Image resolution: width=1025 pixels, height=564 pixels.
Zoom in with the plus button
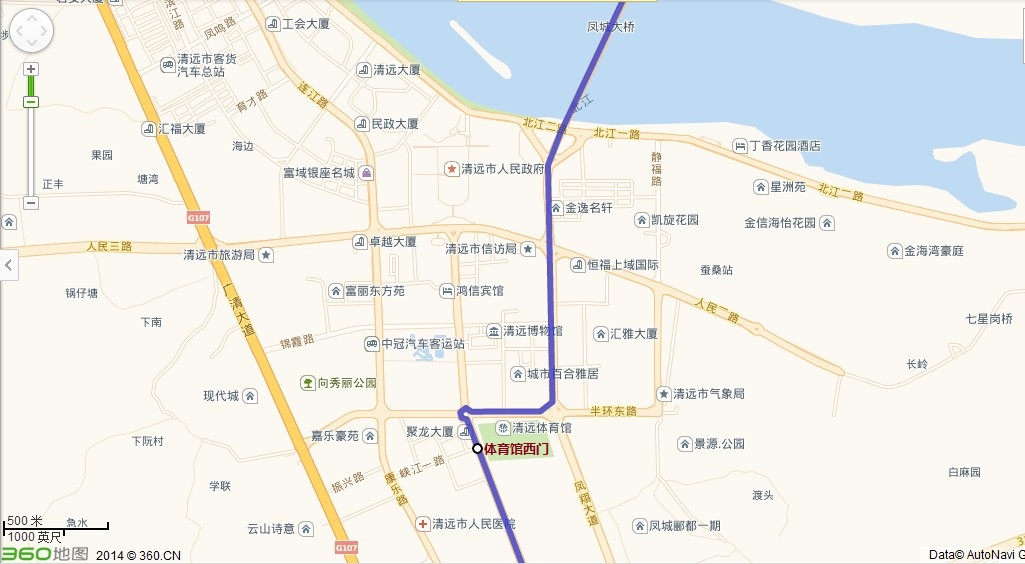(31, 69)
